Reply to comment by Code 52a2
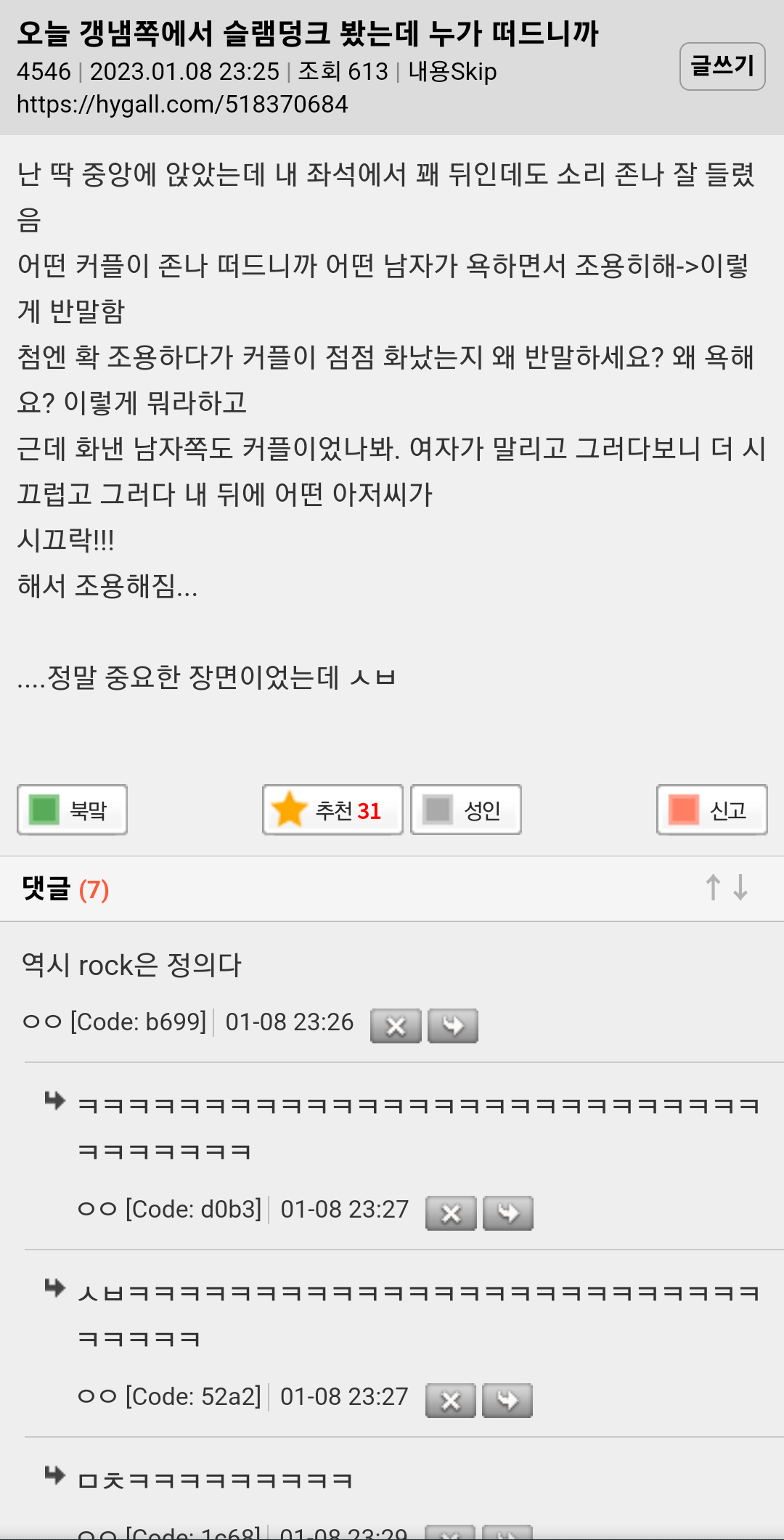The width and height of the screenshot is (784, 1540). click(507, 1401)
